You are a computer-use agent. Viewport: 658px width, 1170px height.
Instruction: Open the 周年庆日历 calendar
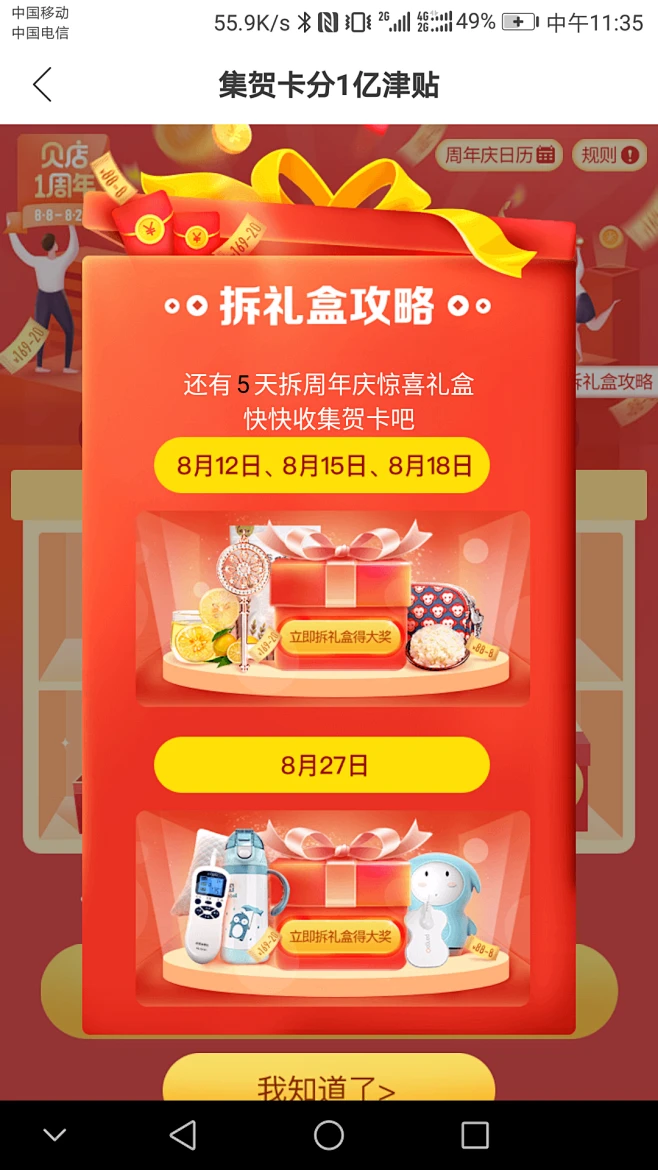(x=499, y=155)
